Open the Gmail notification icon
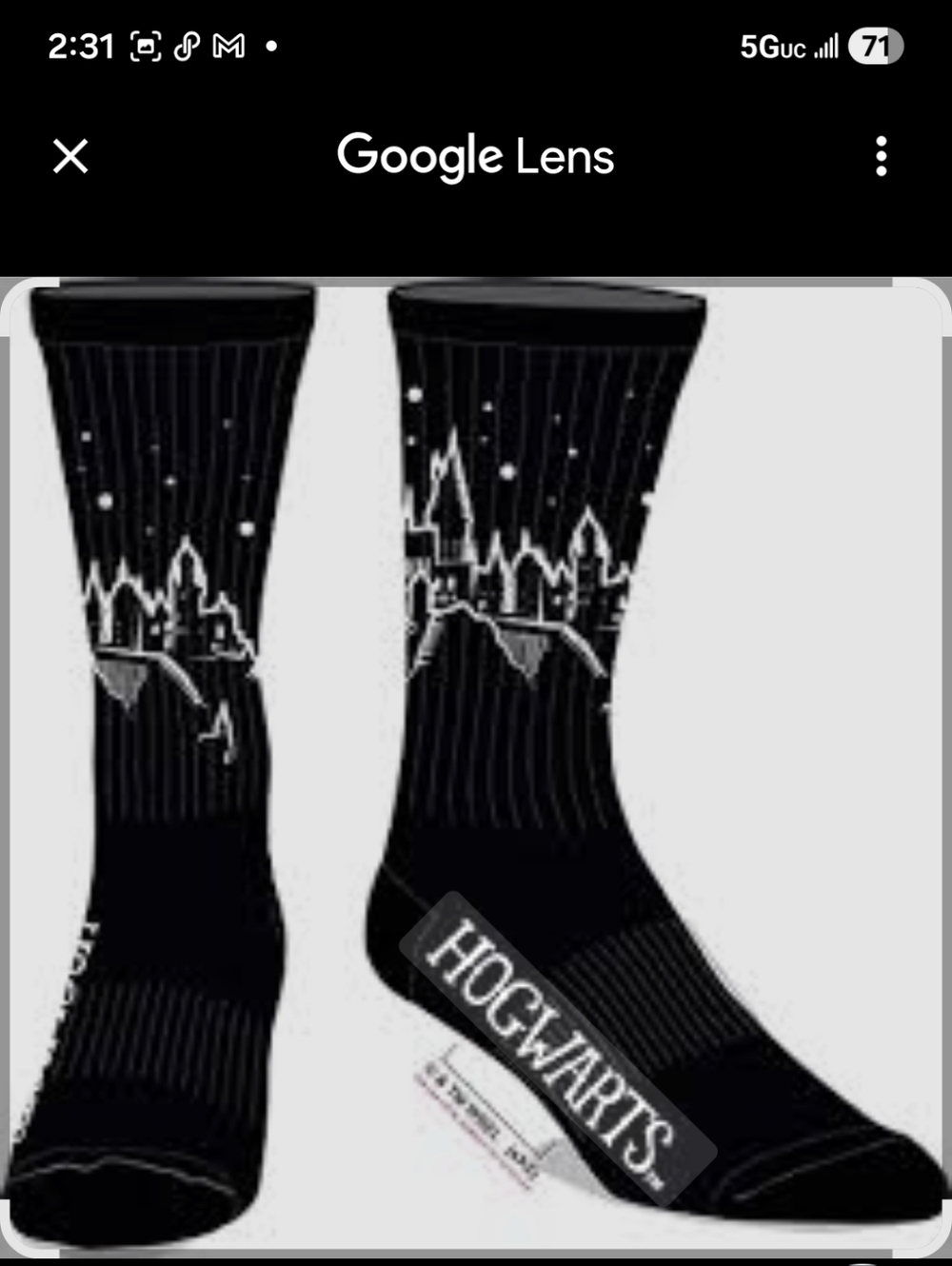 [x=228, y=45]
